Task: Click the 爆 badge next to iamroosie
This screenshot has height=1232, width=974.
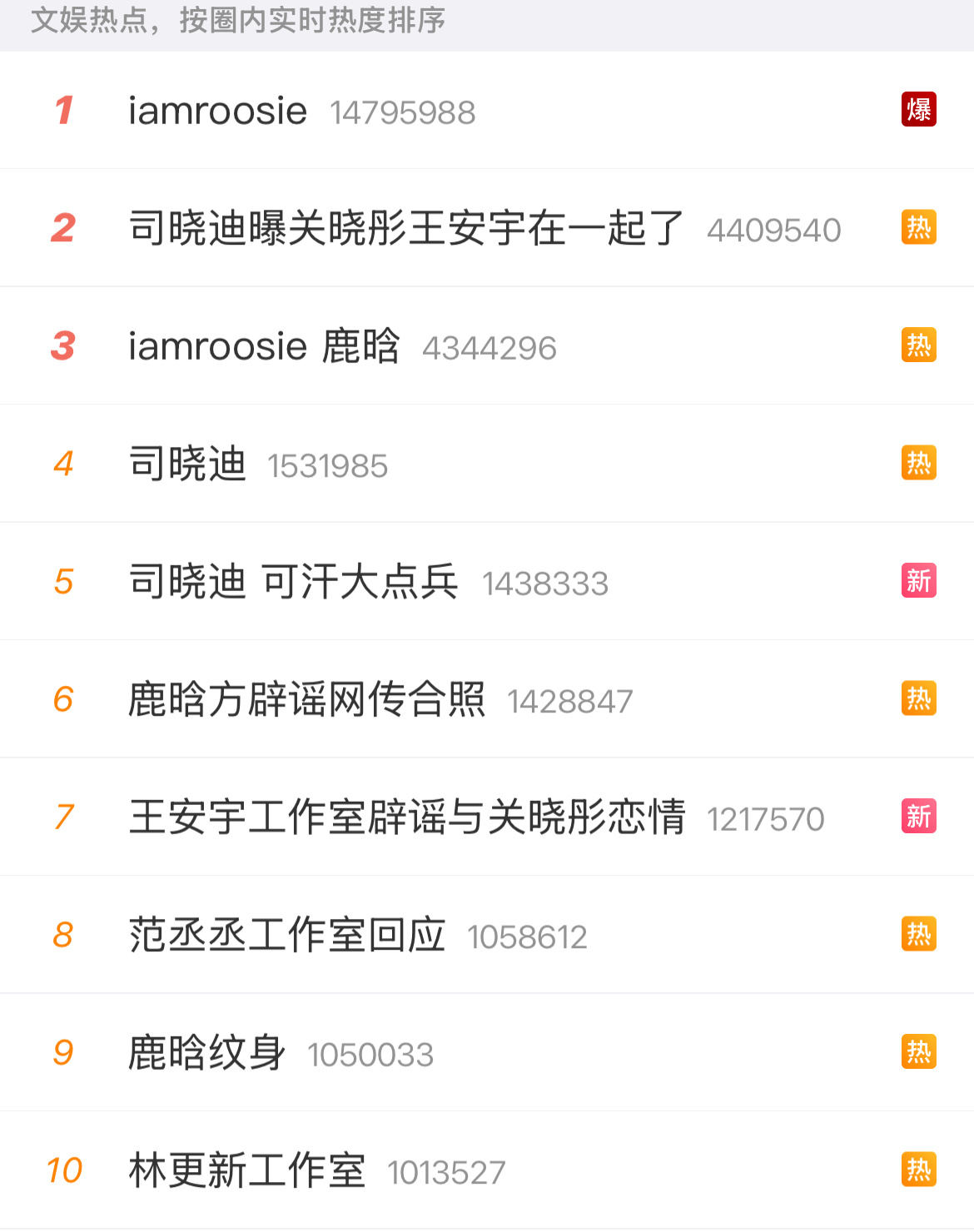Action: click(918, 110)
